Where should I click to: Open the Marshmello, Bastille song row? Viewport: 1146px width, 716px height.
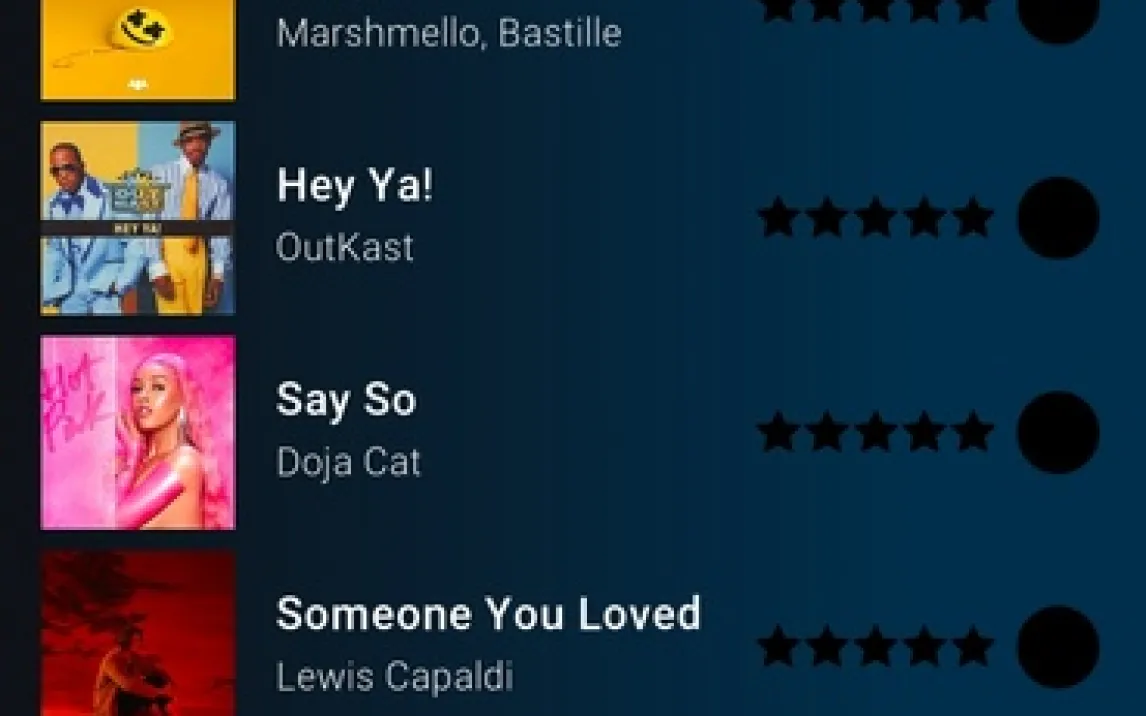(x=448, y=33)
